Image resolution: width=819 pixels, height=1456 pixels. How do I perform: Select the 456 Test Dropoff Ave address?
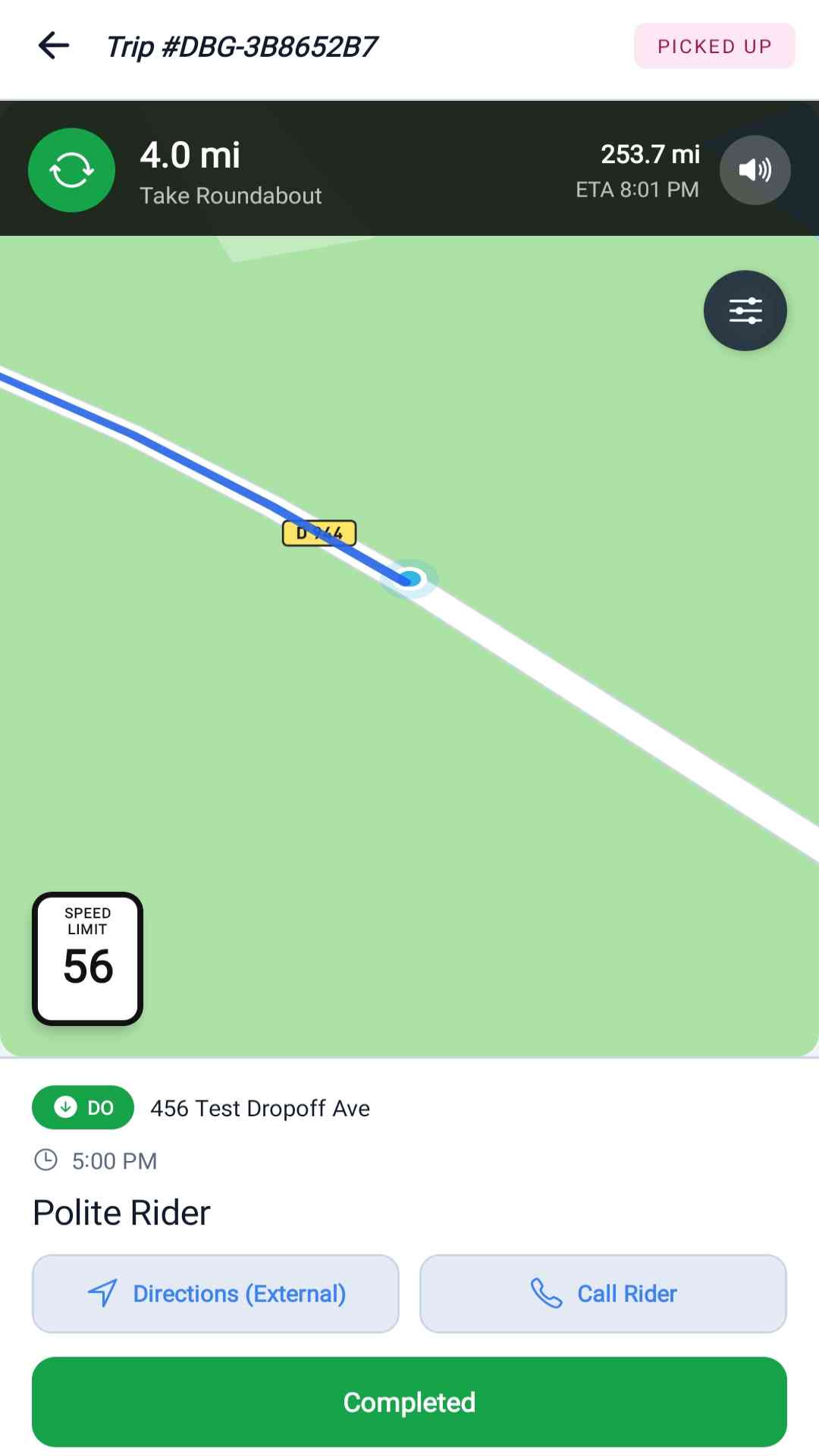[x=260, y=1107]
